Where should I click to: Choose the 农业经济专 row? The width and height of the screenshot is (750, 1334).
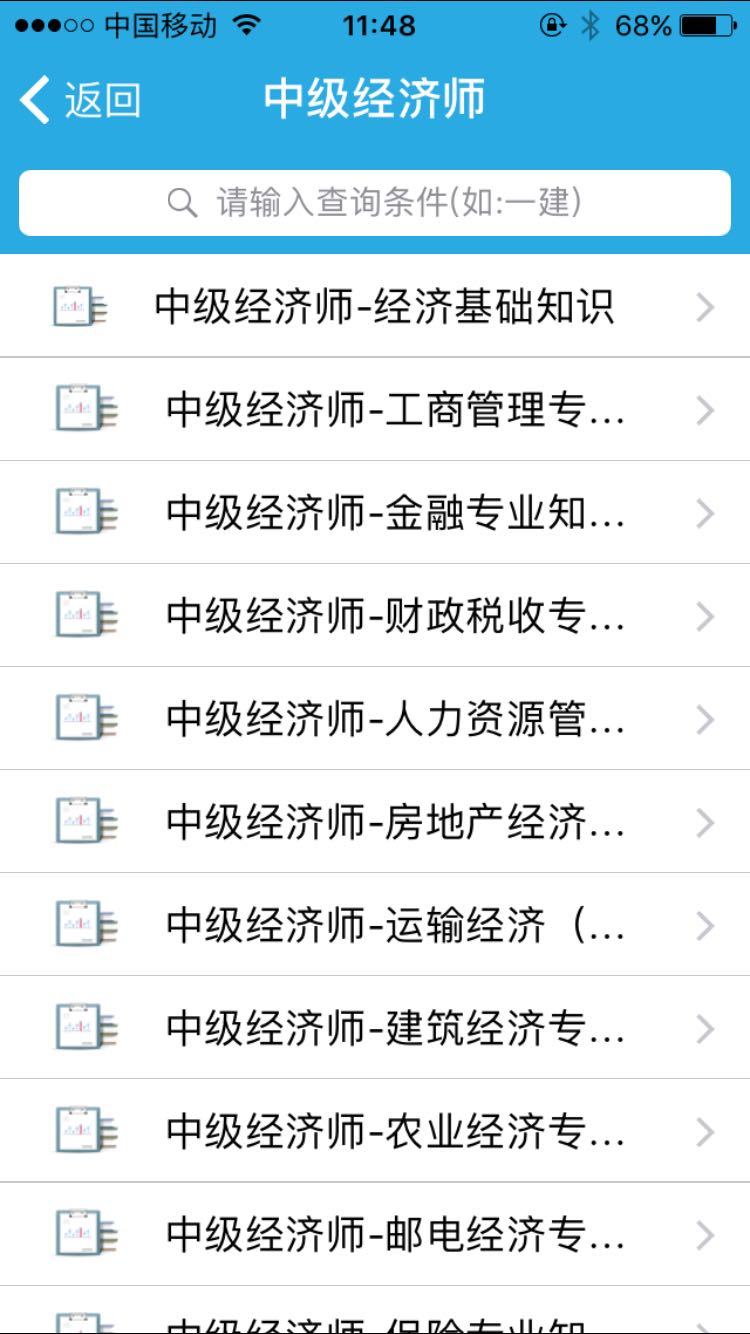point(375,1130)
